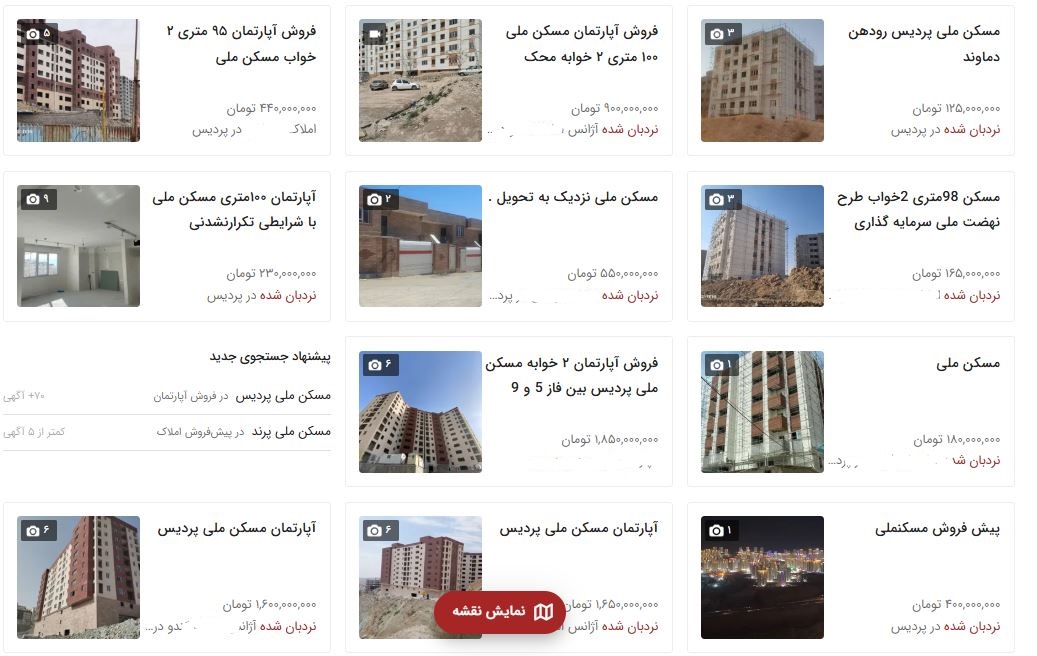
Task: Open the آپارتمان ۱۰۰متری مسکن ملی با شرایطی listing
Action: coord(234,210)
